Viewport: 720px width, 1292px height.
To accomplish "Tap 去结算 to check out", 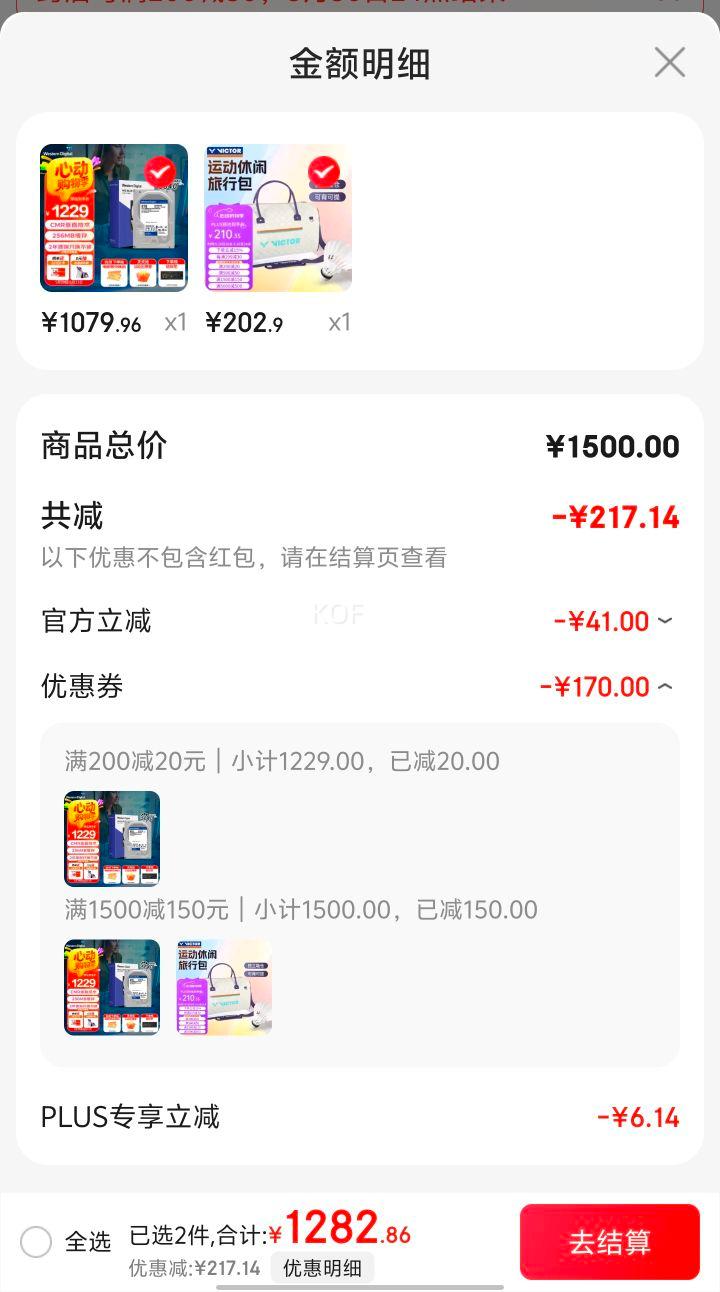I will (x=609, y=1242).
